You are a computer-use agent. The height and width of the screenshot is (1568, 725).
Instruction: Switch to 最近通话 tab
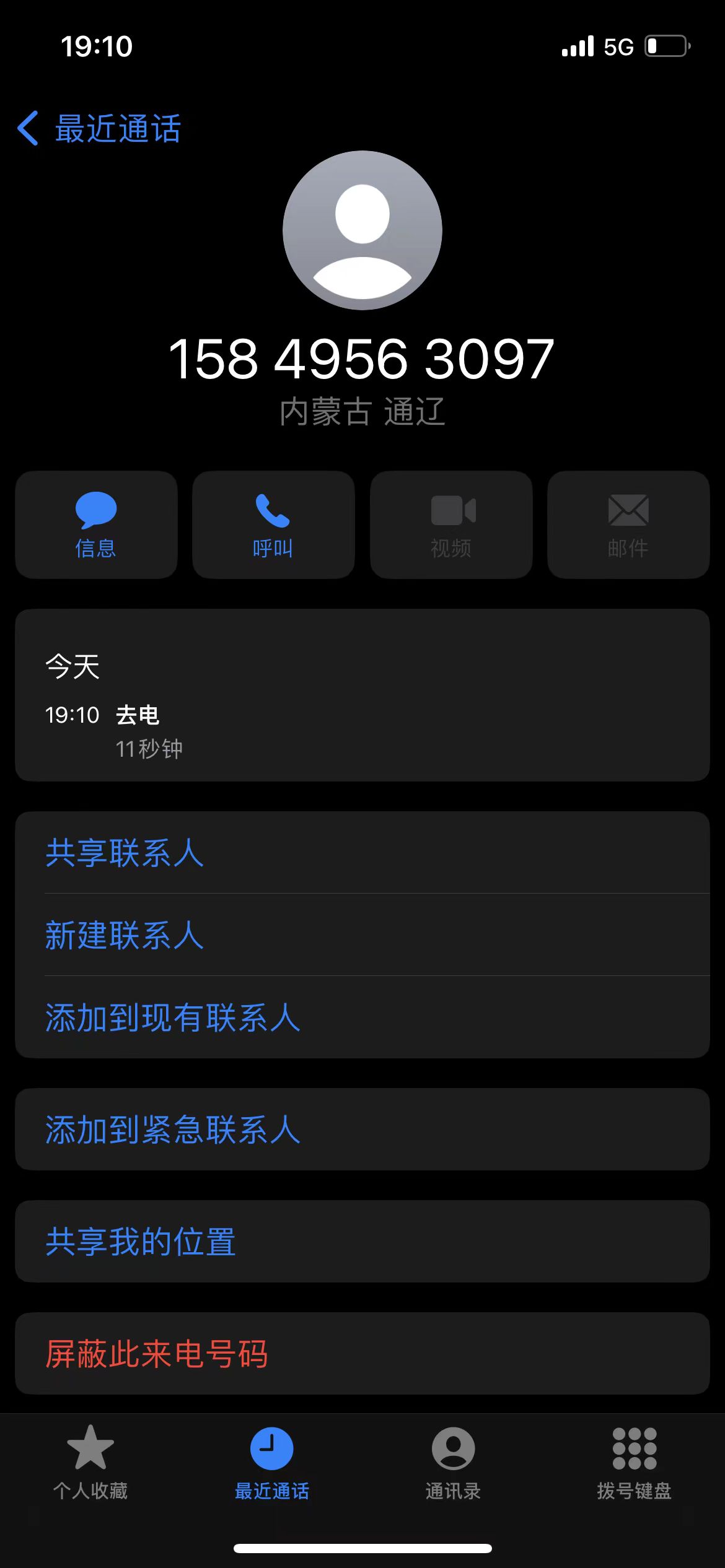click(272, 1463)
